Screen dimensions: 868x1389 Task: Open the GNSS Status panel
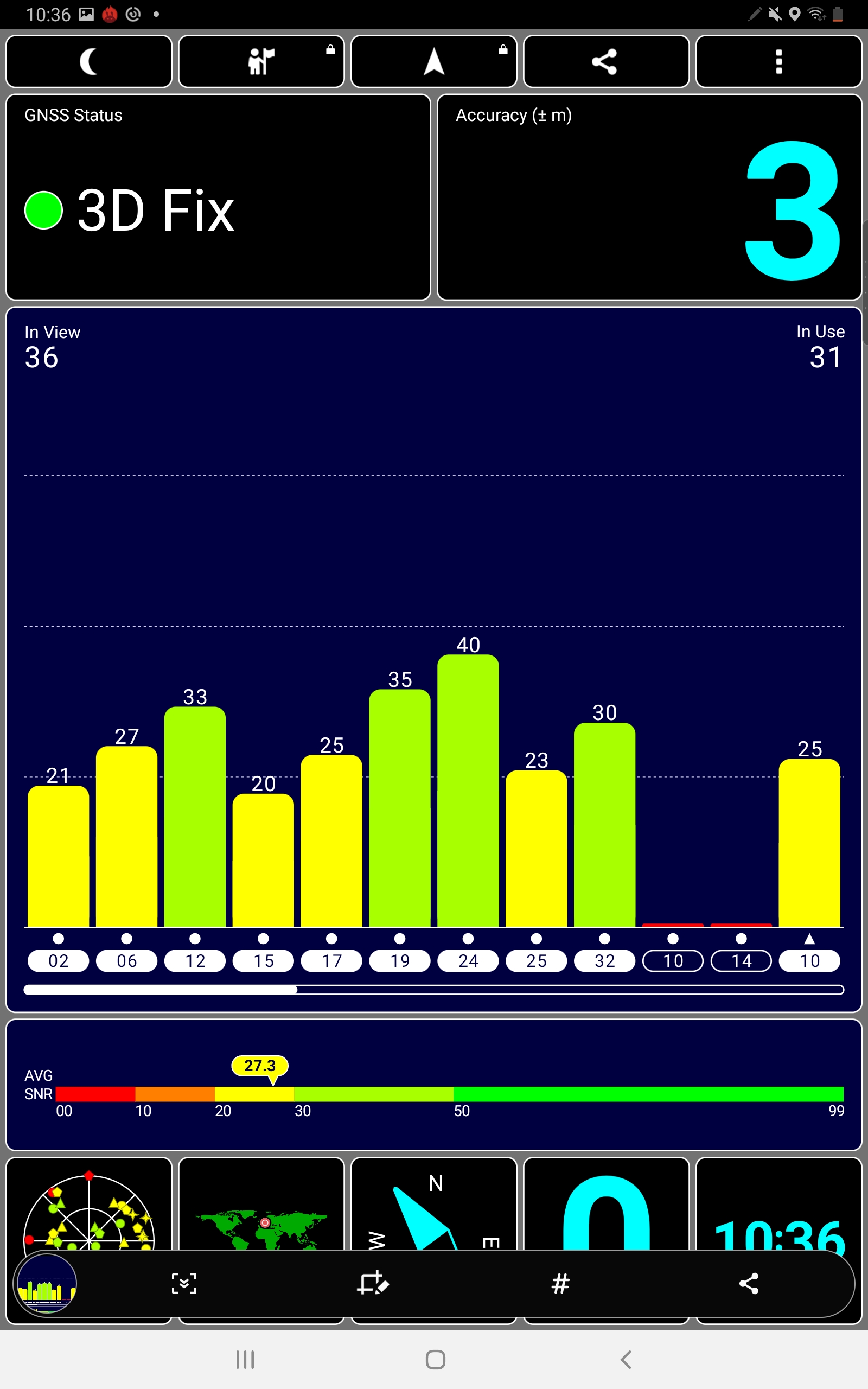click(218, 197)
